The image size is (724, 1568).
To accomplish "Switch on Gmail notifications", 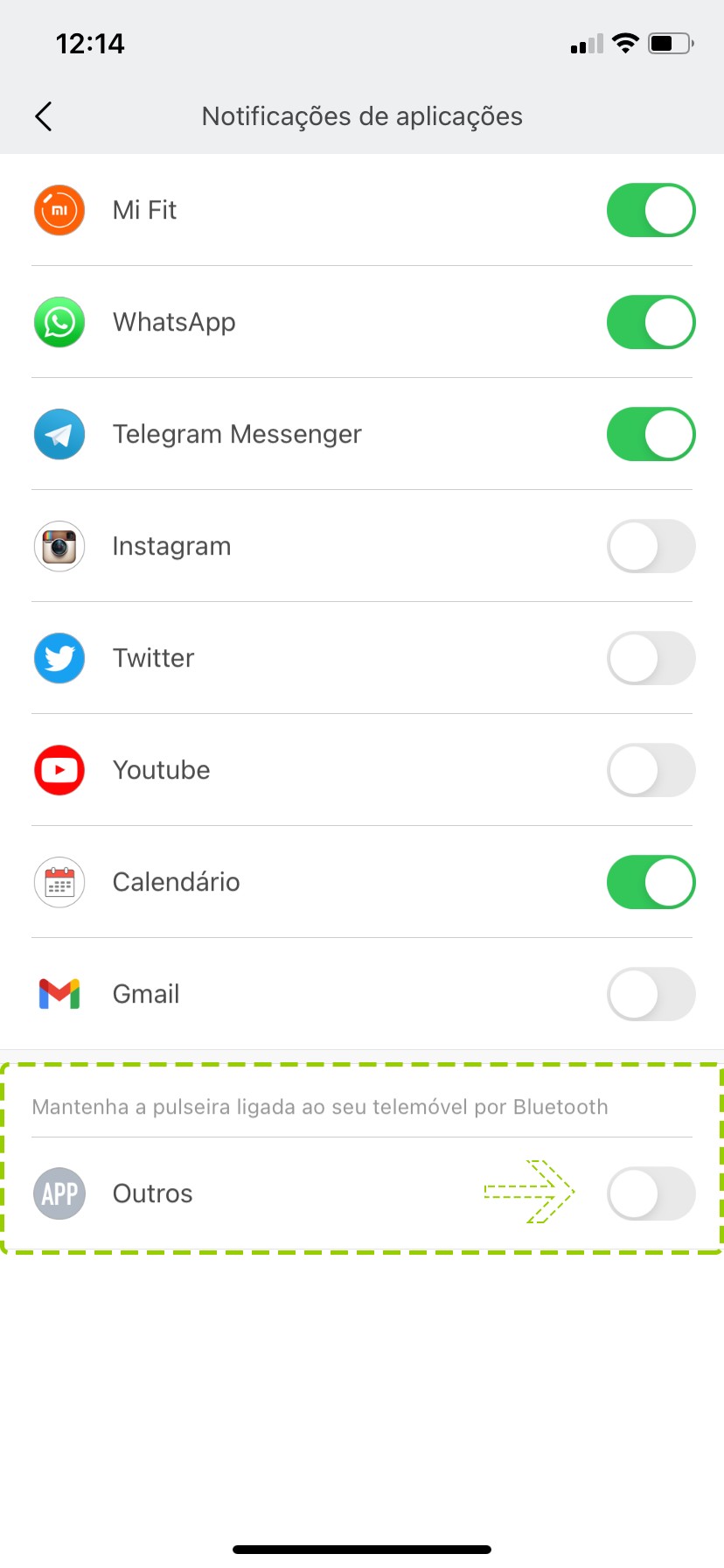I will pyautogui.click(x=651, y=994).
